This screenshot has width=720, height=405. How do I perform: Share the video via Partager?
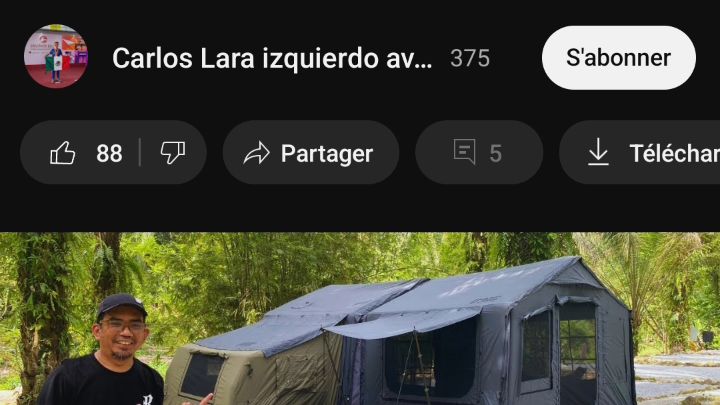310,153
